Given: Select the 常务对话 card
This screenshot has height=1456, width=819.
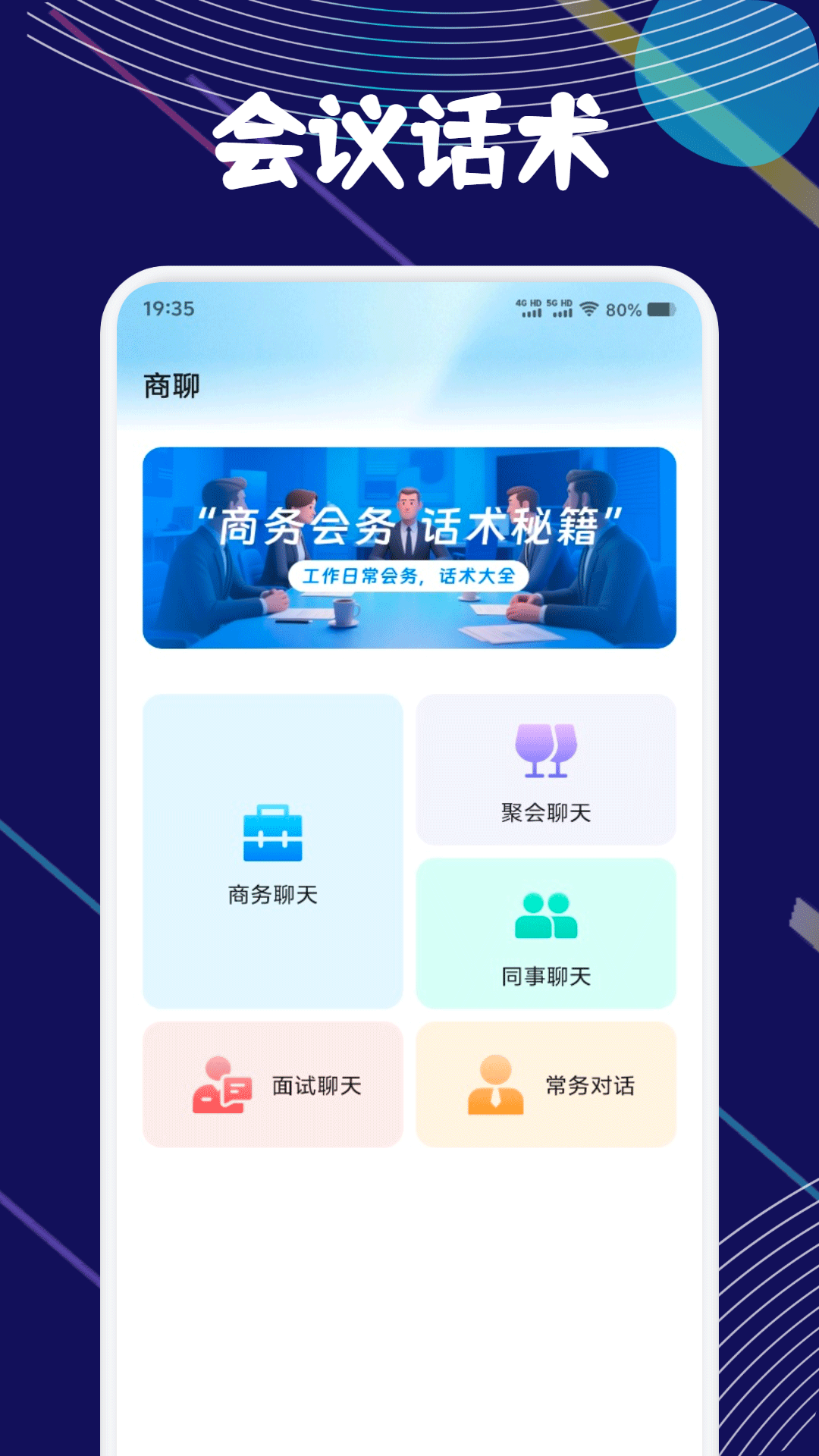Looking at the screenshot, I should 546,1084.
